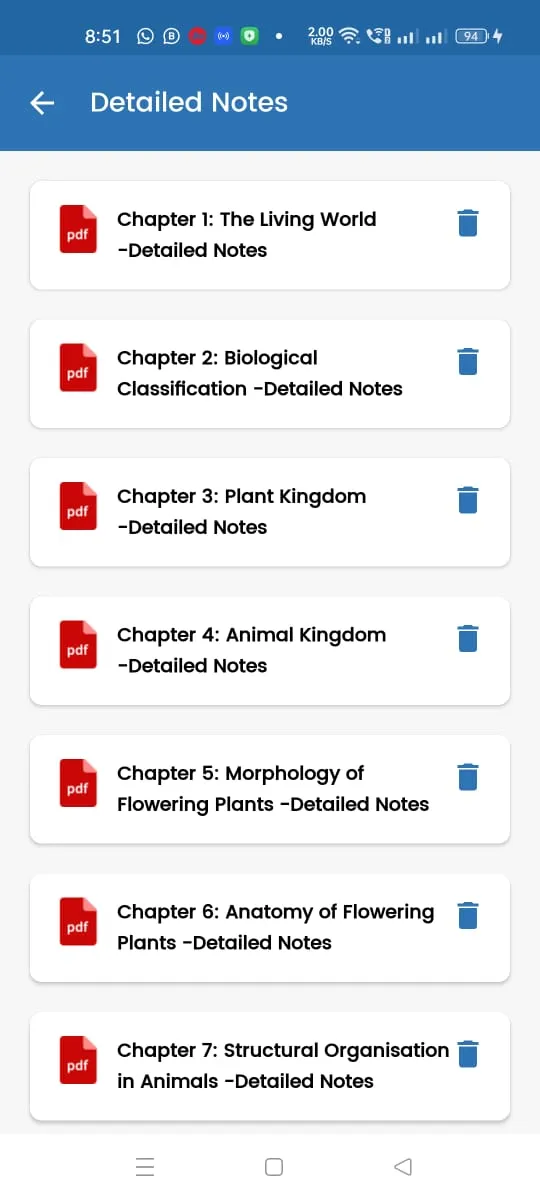This screenshot has width=540, height=1200.
Task: Tap the system home button
Action: (274, 1167)
